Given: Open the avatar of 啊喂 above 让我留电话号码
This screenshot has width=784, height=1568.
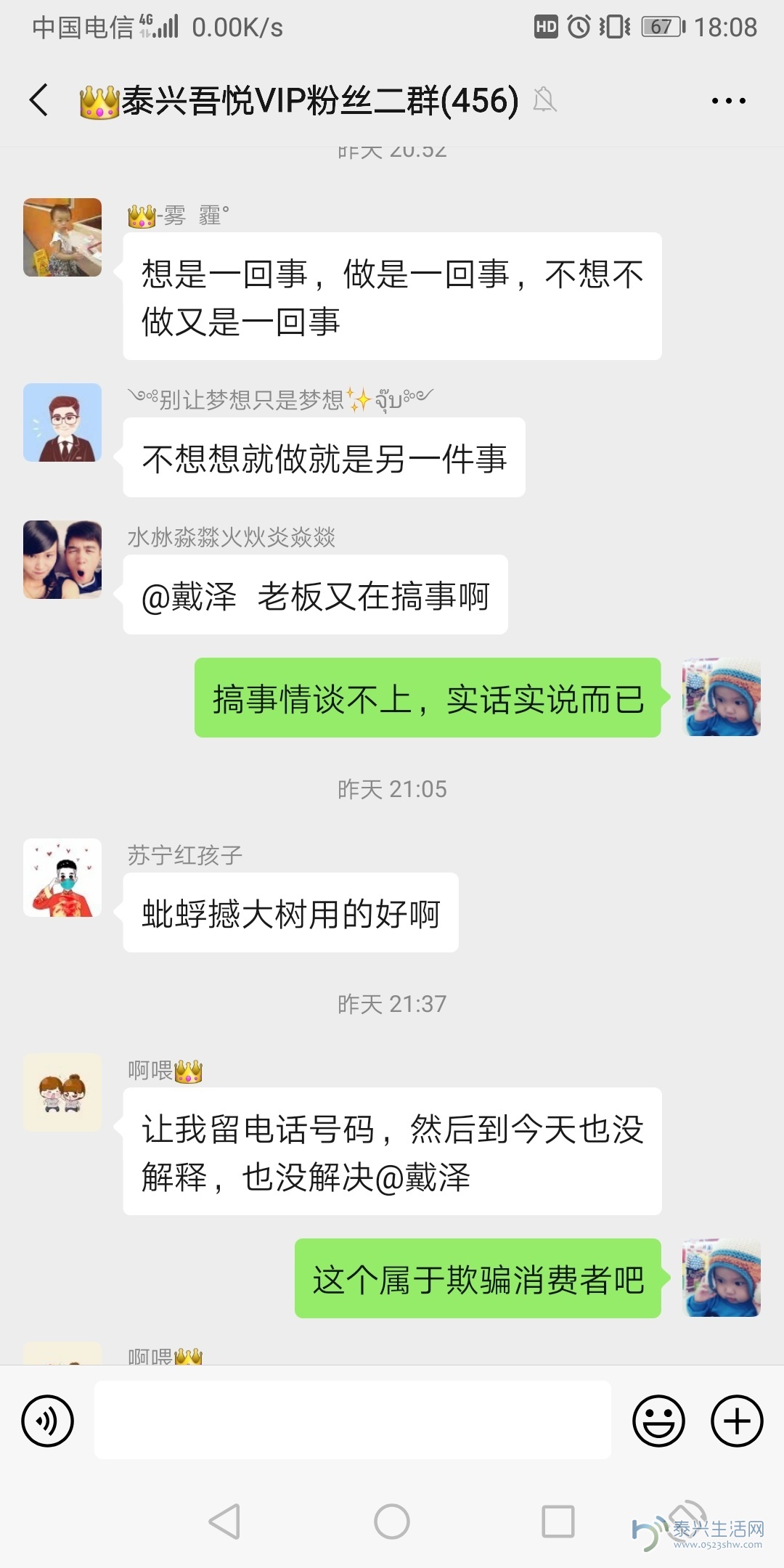Looking at the screenshot, I should (x=62, y=1093).
